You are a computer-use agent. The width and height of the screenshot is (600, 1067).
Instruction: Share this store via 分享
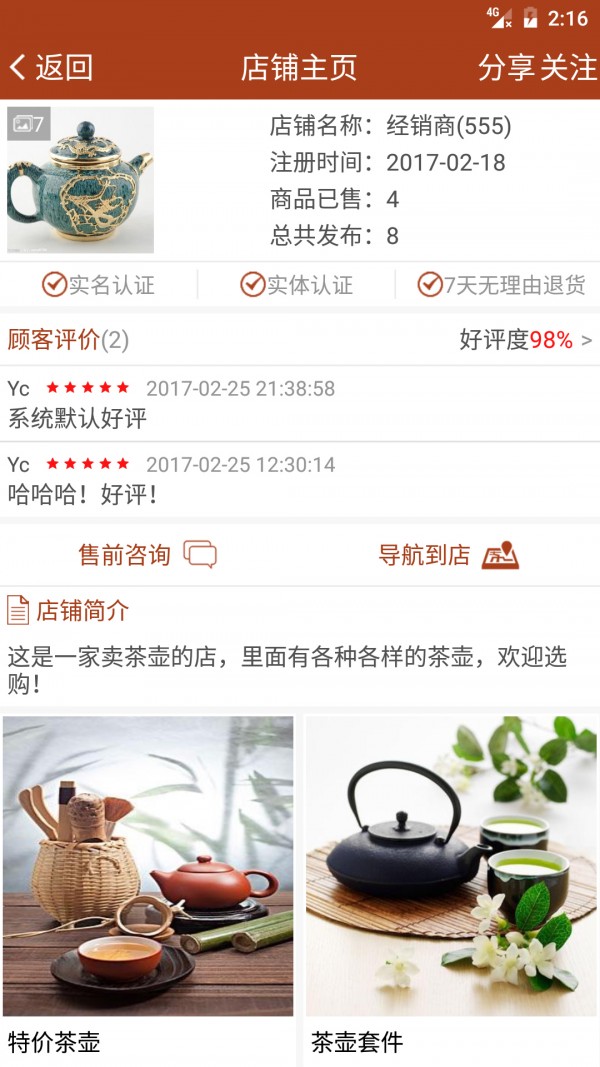506,67
